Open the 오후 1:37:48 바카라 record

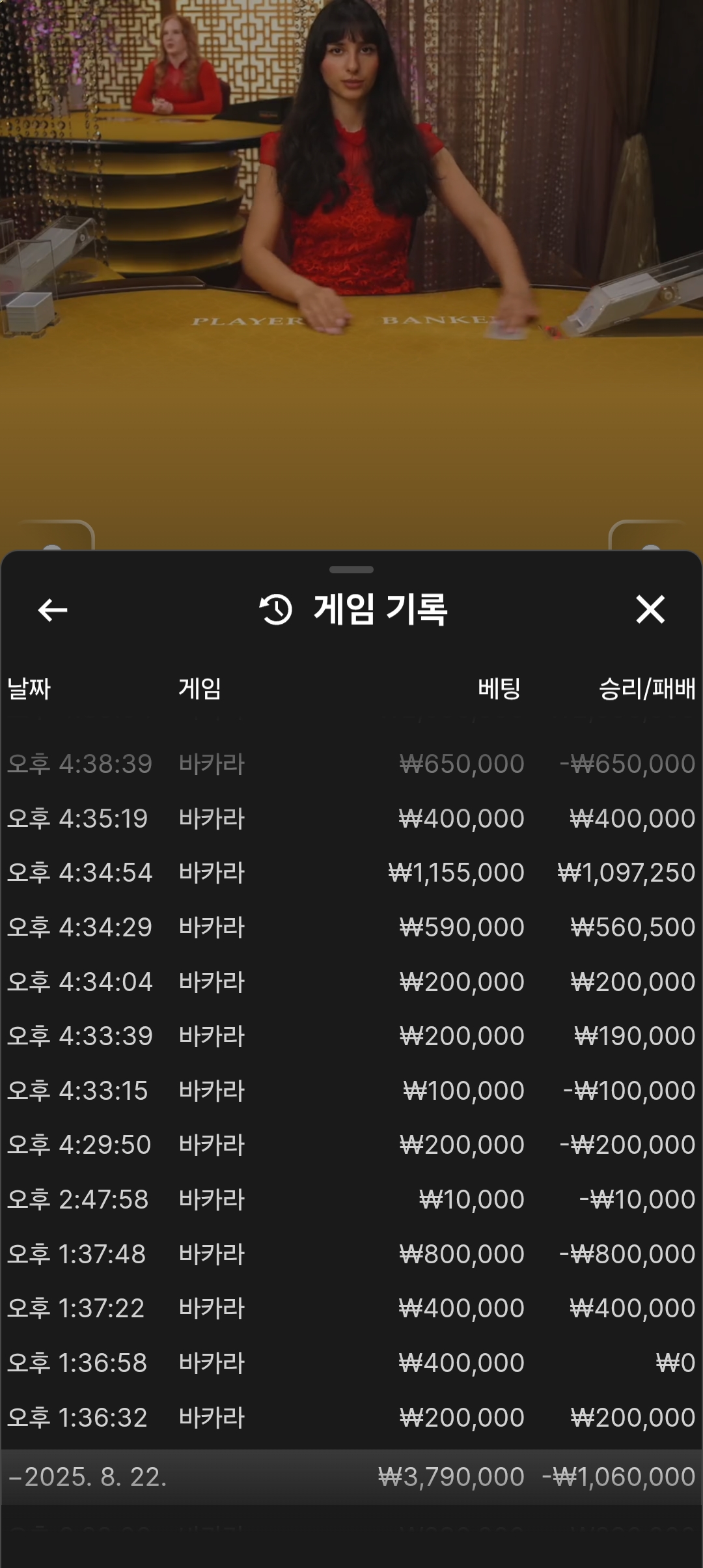[351, 1254]
